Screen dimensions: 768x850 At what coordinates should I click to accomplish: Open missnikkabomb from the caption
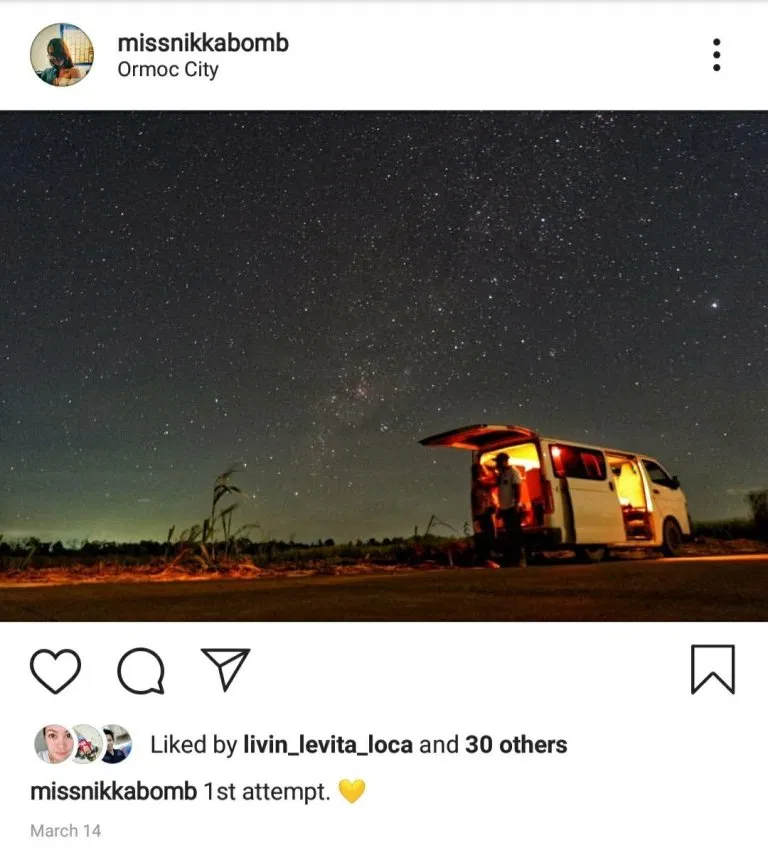tap(113, 792)
